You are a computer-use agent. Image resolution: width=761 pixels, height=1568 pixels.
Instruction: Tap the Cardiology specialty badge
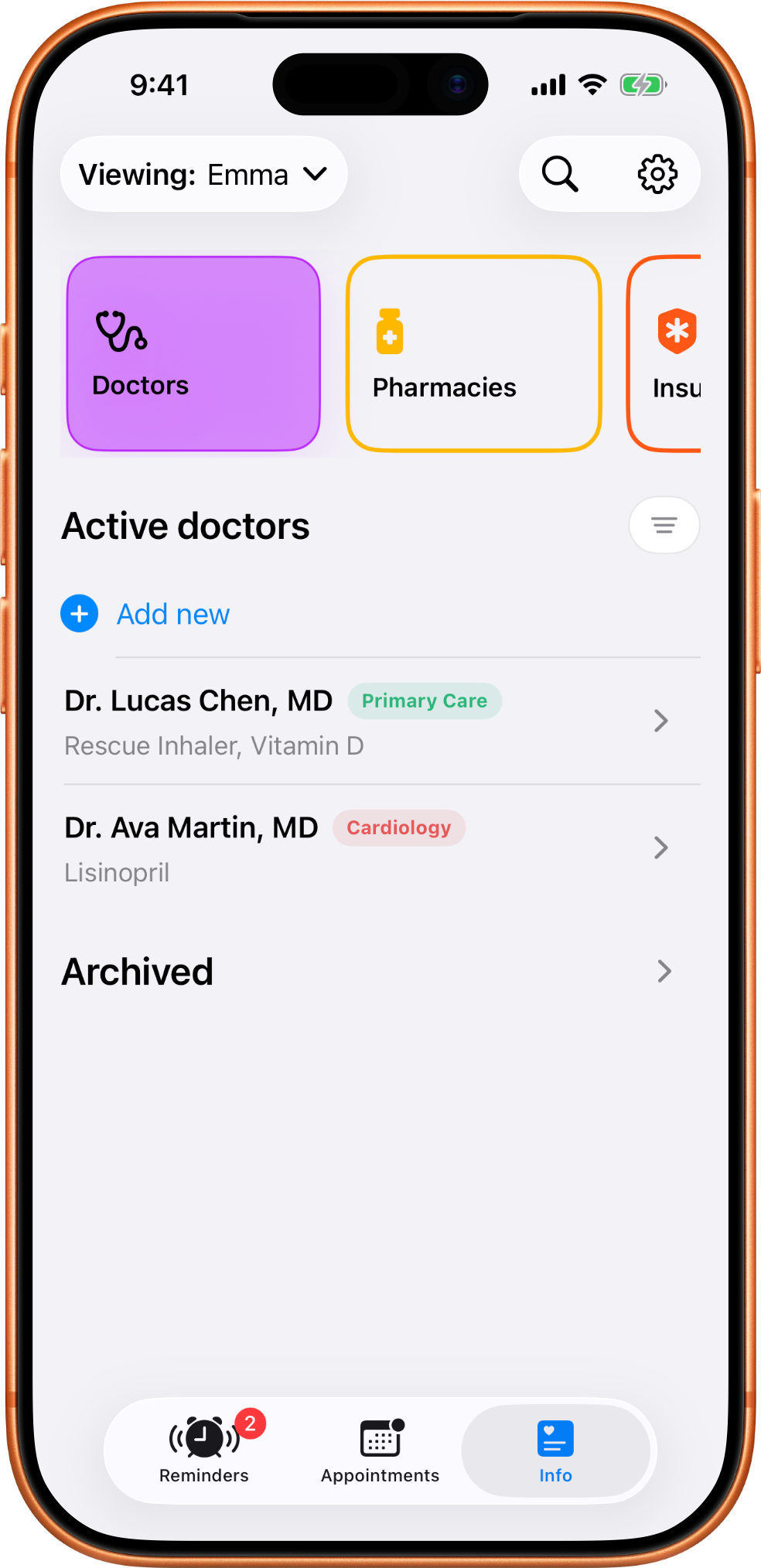(x=398, y=827)
